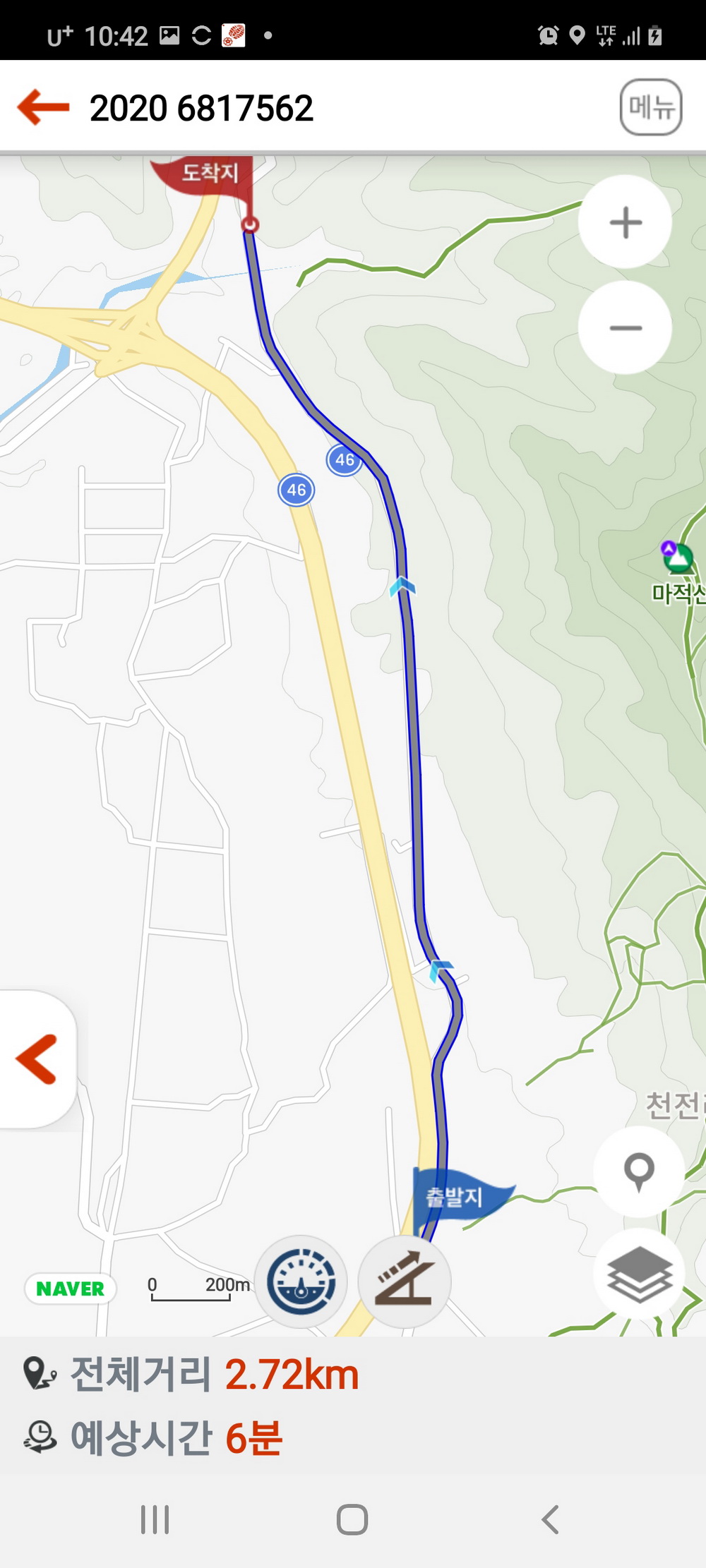Go to the system home screen

coord(352,1519)
